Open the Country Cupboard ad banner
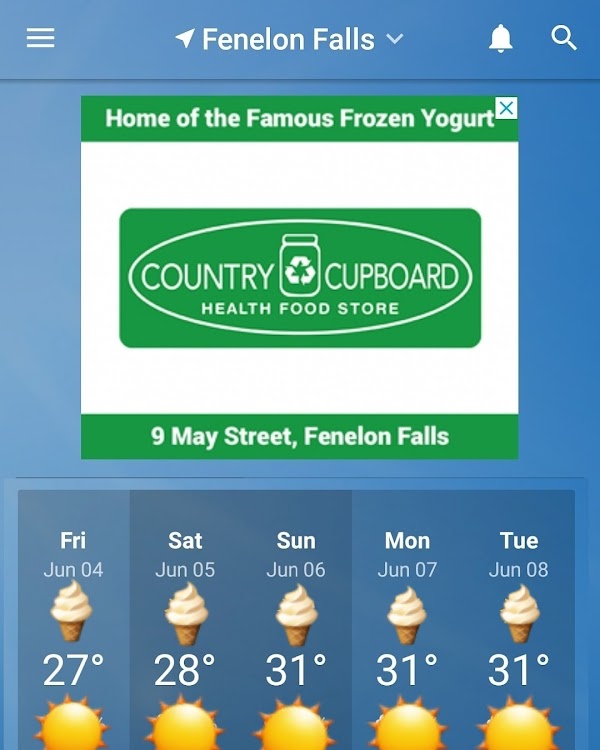This screenshot has height=750, width=600. pyautogui.click(x=299, y=278)
